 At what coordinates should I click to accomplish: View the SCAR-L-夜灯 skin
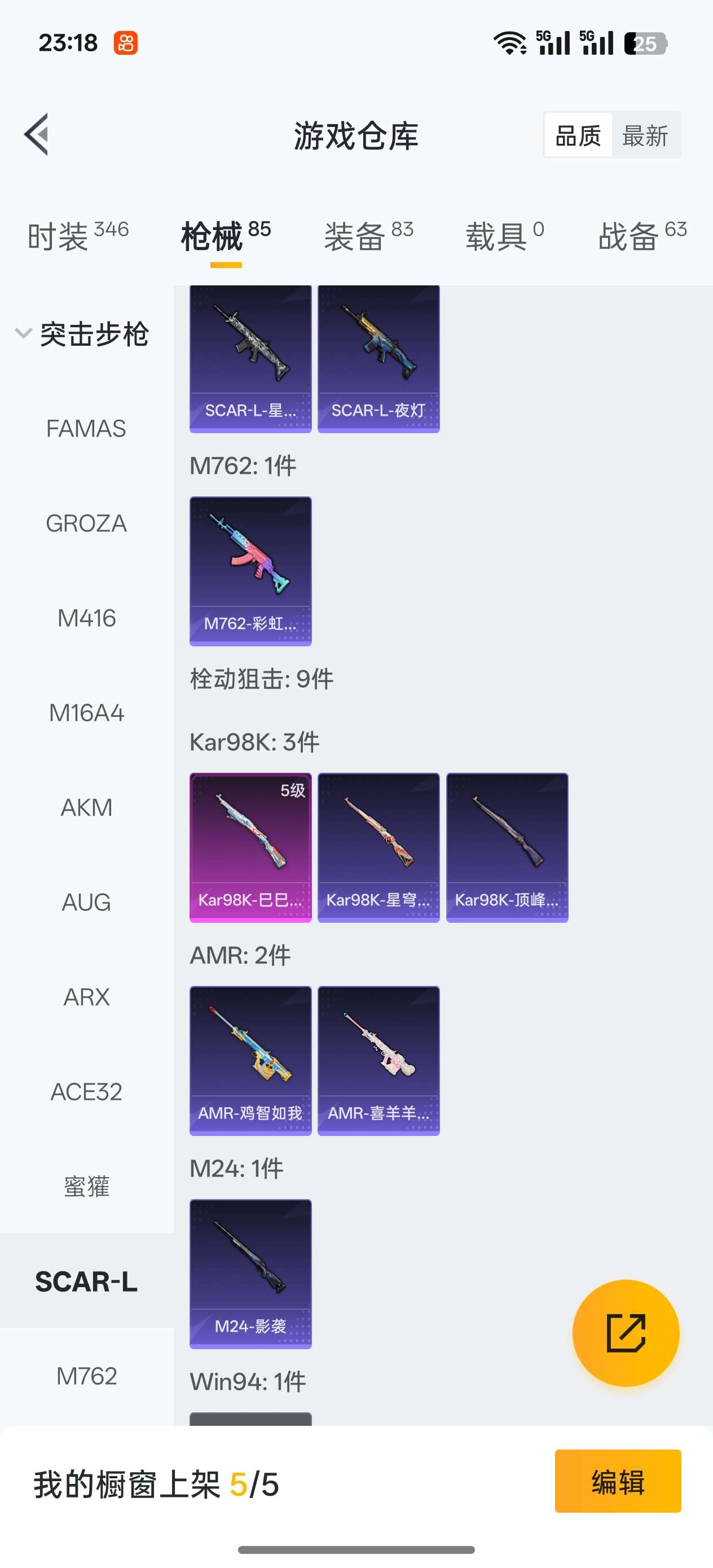pyautogui.click(x=378, y=359)
